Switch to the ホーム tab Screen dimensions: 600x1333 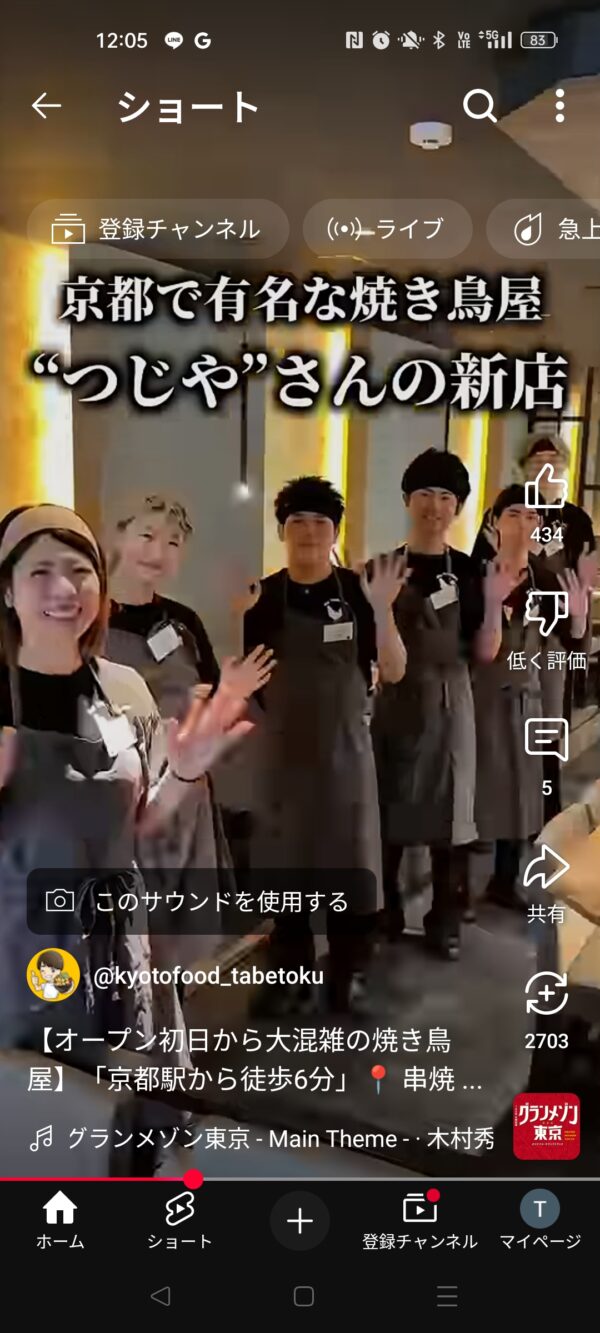[60, 1221]
